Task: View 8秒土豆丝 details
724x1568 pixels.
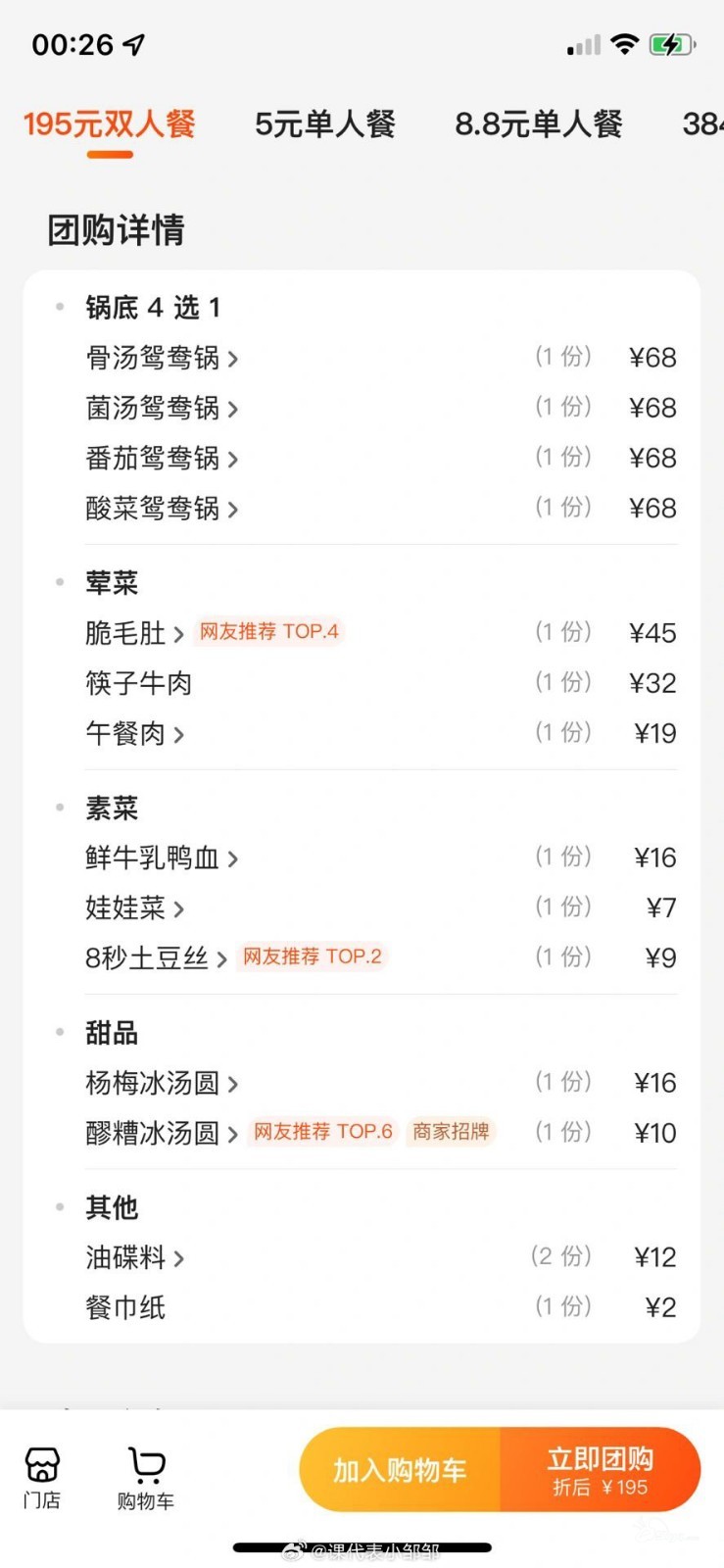Action: (156, 957)
